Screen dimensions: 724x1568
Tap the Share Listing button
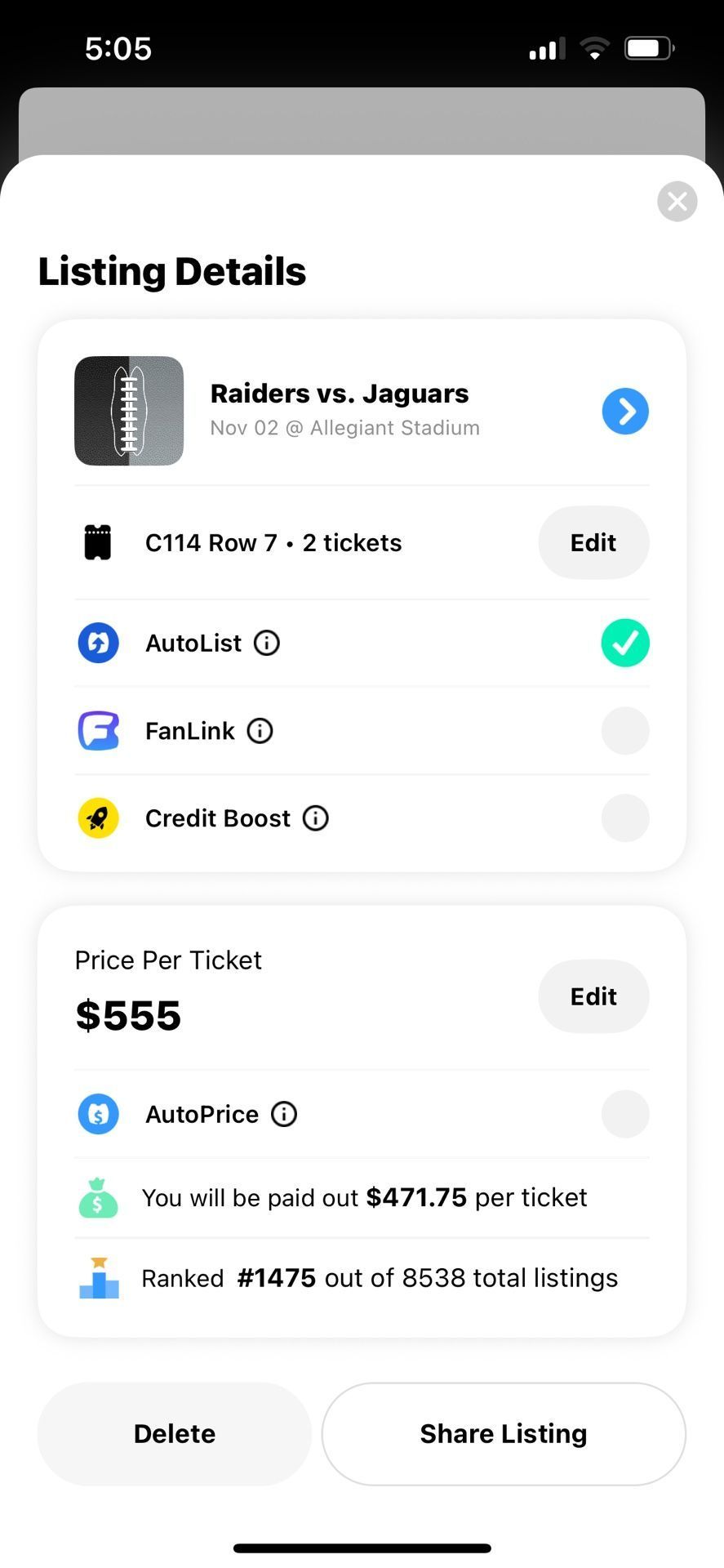coord(504,1433)
